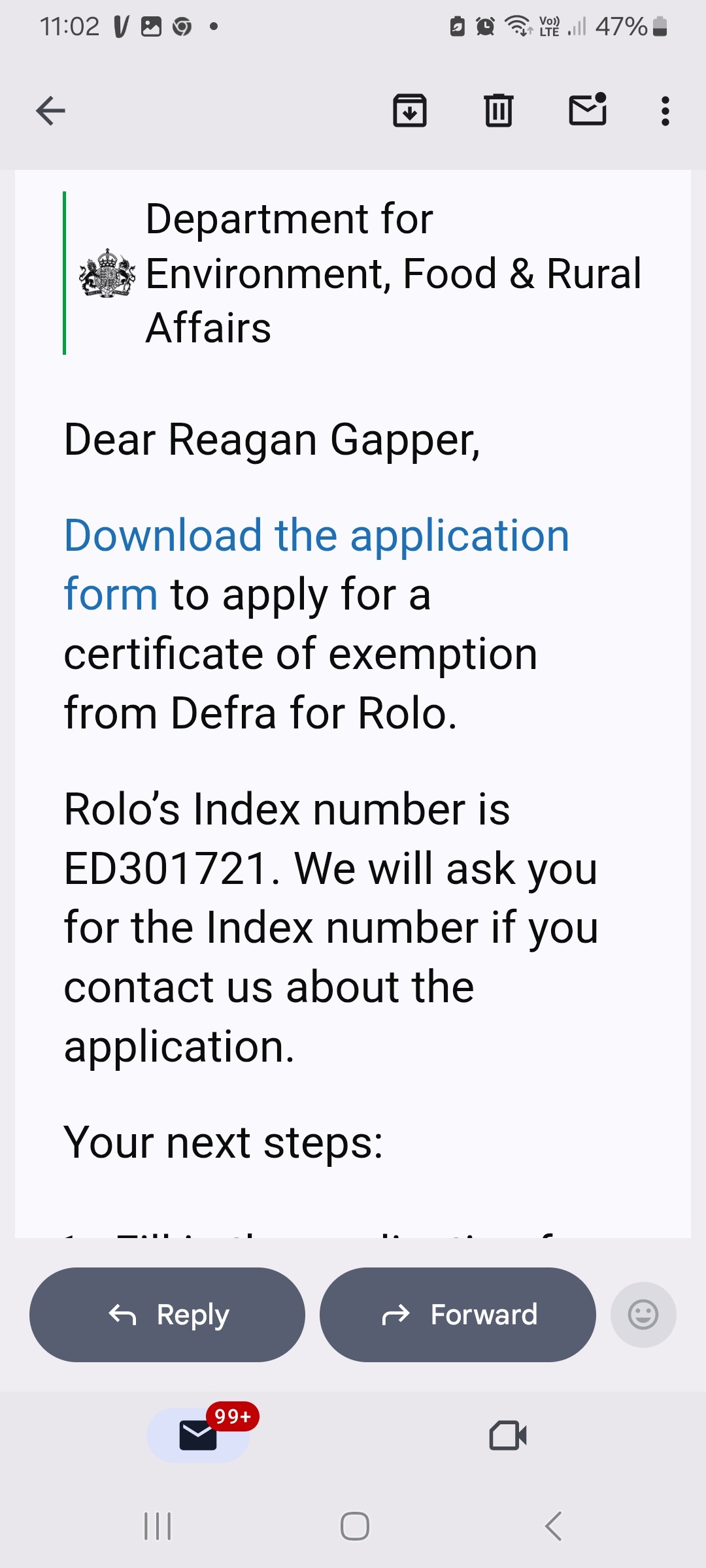706x1568 pixels.
Task: Go to the home screen
Action: (x=354, y=1526)
